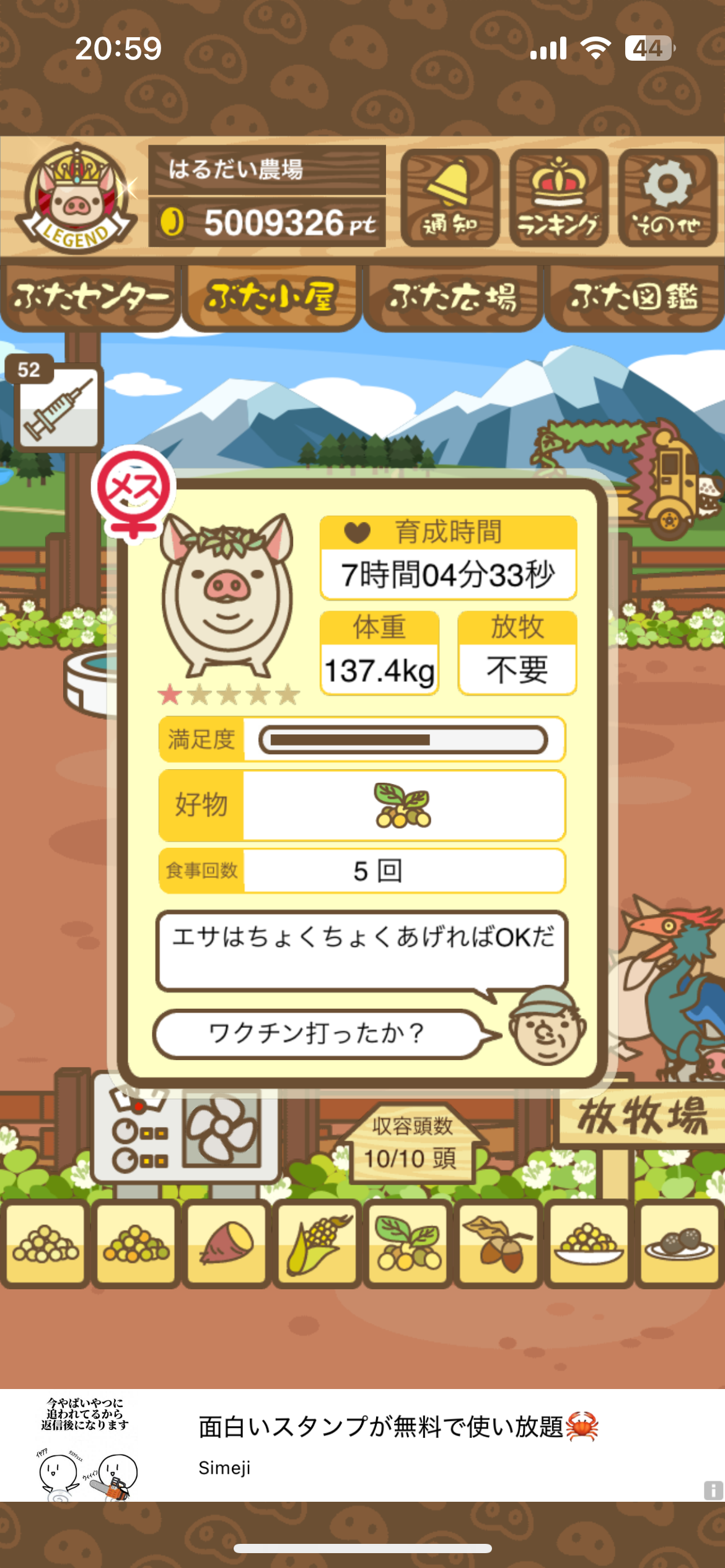The image size is (725, 1568).
Task: Go to the ぶた広場 tab
Action: pos(453,297)
